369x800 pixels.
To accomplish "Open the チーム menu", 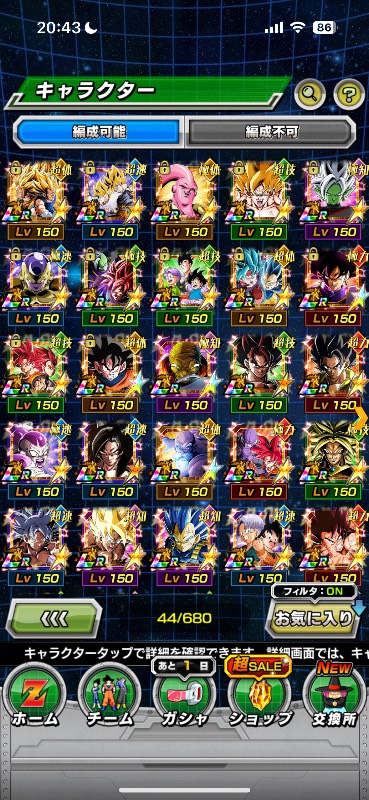I will (110, 698).
